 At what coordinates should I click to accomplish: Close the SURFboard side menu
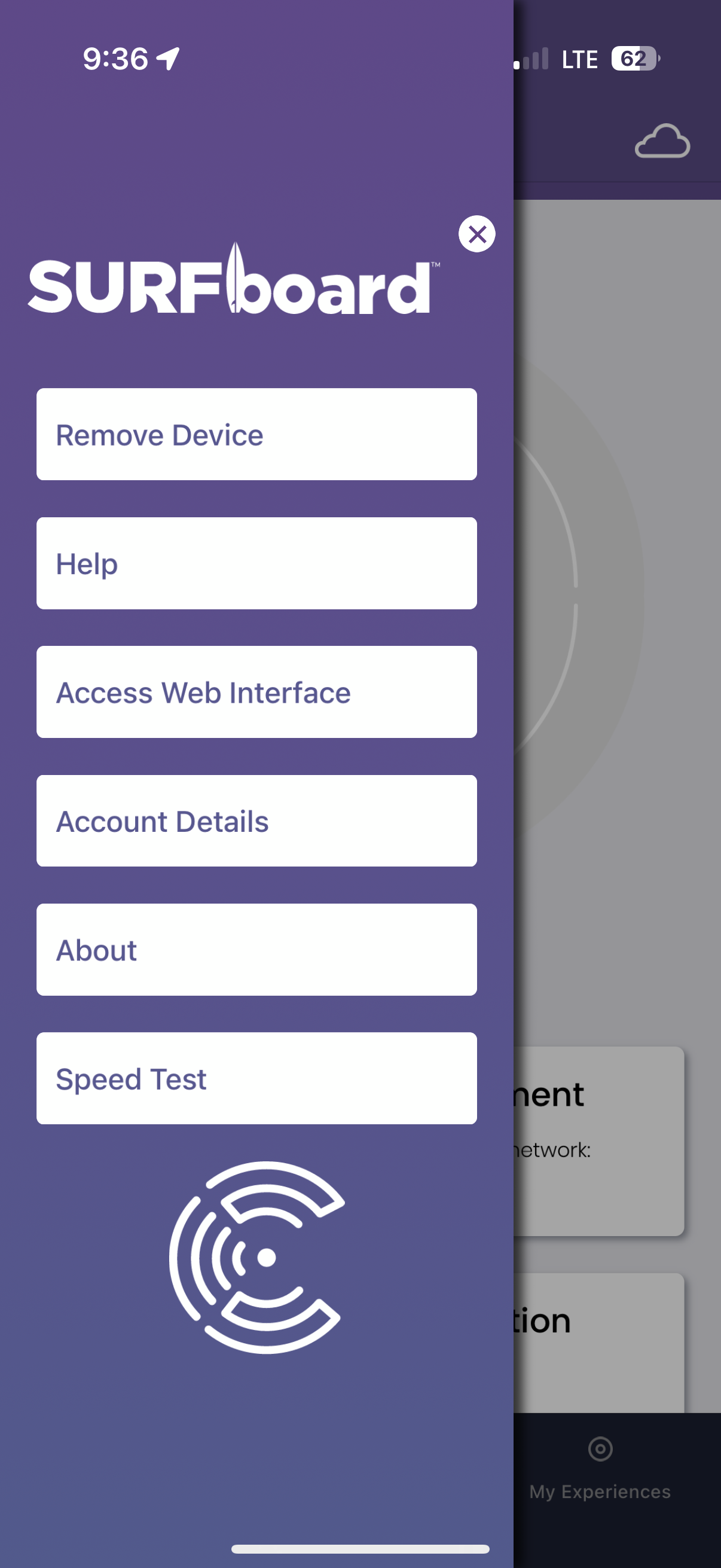click(x=476, y=234)
